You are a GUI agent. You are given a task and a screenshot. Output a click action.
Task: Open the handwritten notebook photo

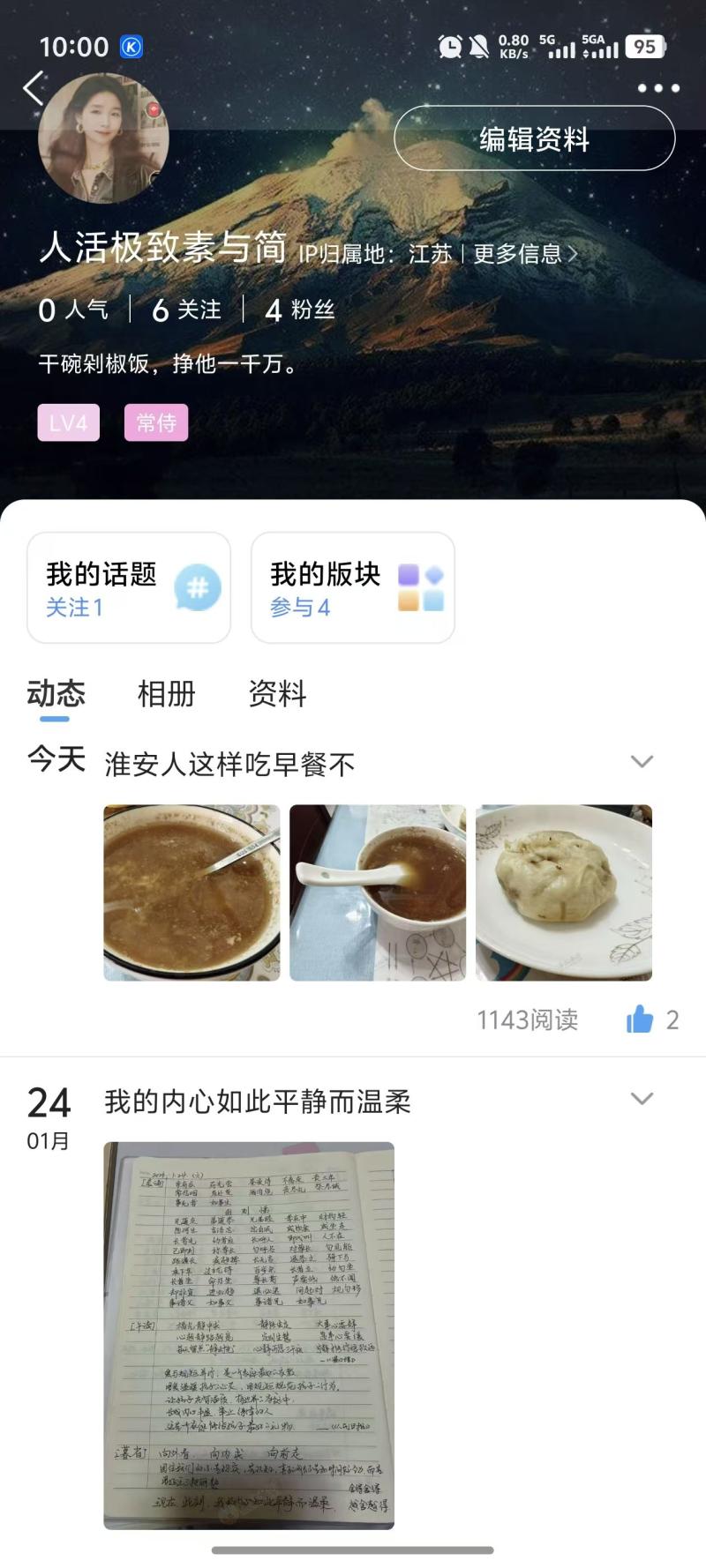coord(249,1334)
